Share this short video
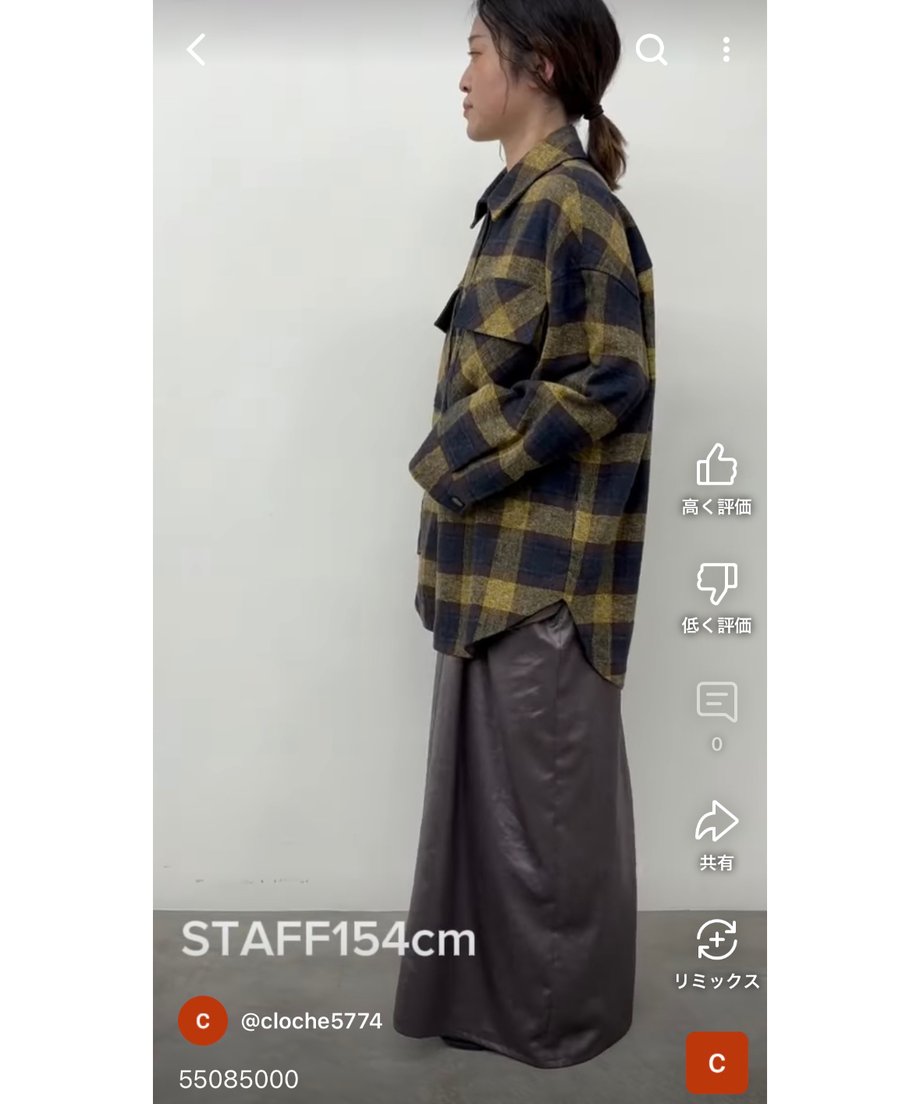The height and width of the screenshot is (1104, 920). pyautogui.click(x=716, y=822)
